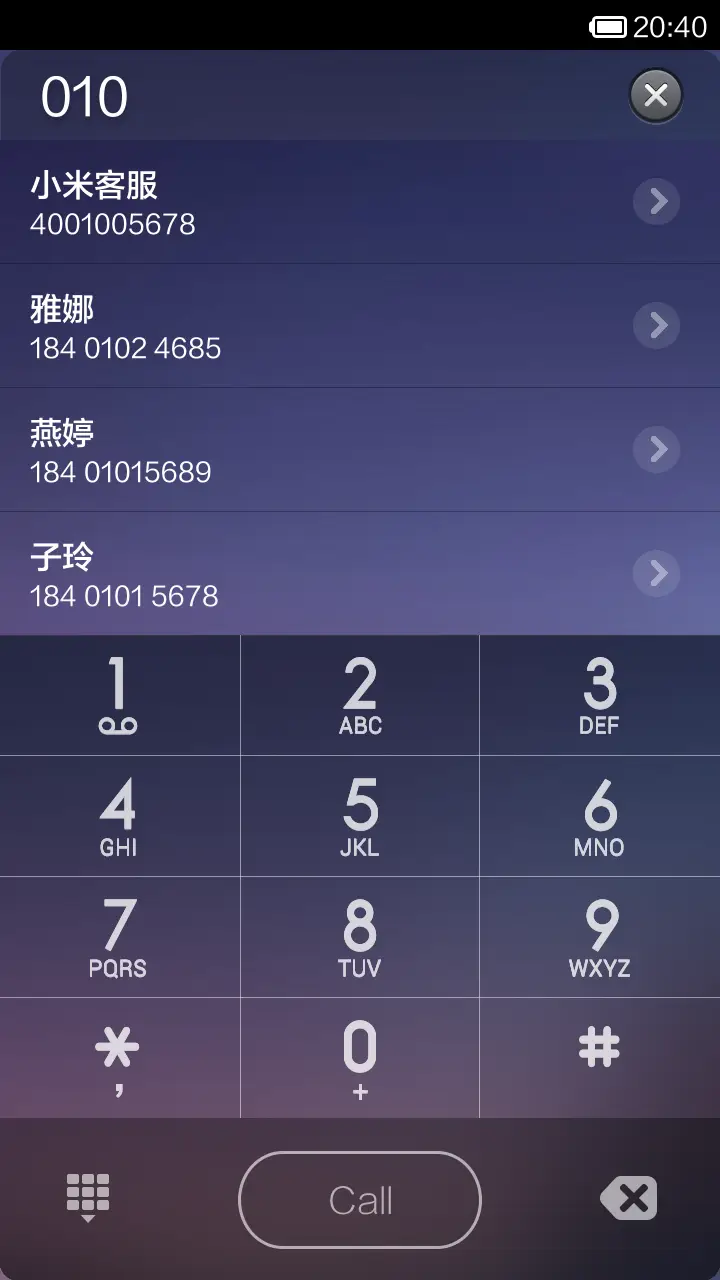The height and width of the screenshot is (1280, 720).
Task: Delete the last digit with backspace
Action: [629, 1198]
